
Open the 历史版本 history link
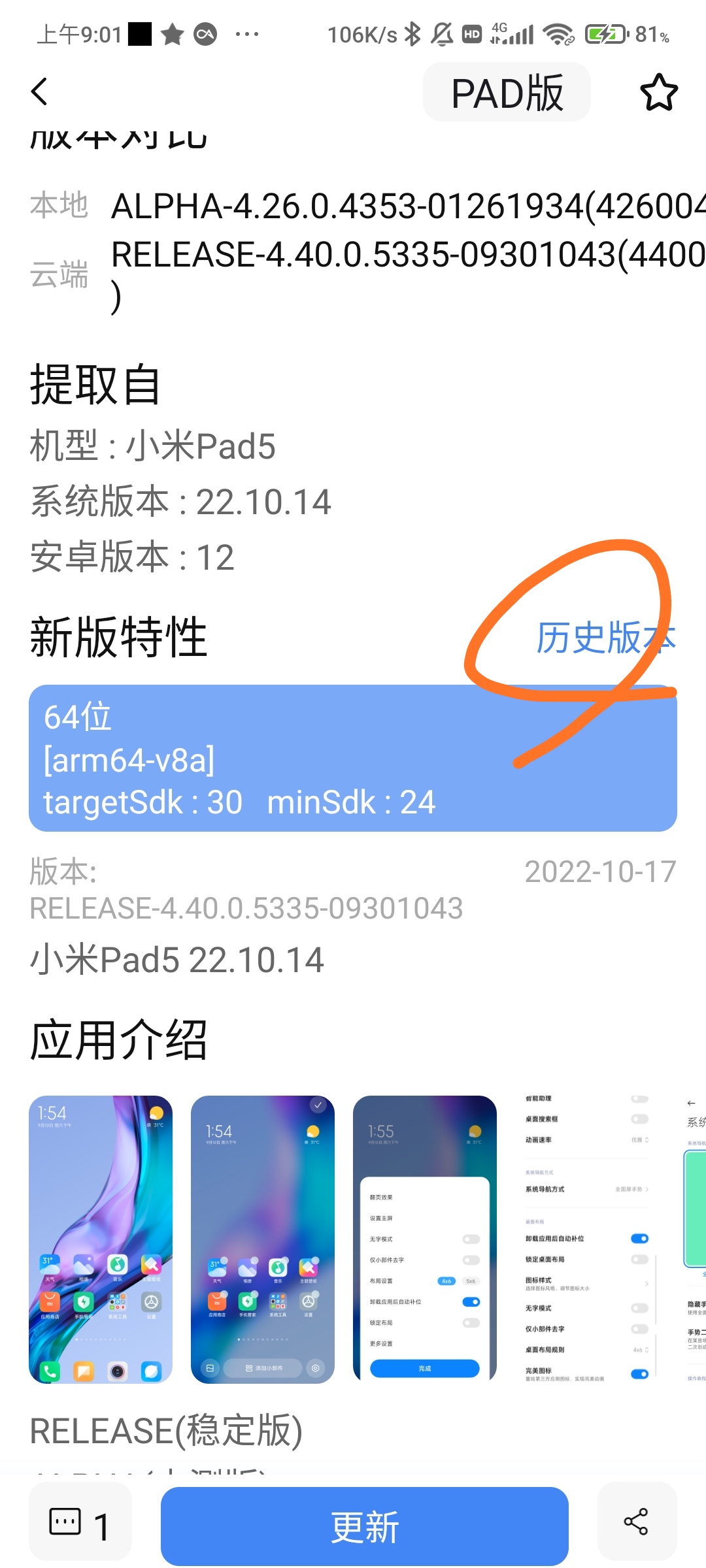(x=605, y=638)
